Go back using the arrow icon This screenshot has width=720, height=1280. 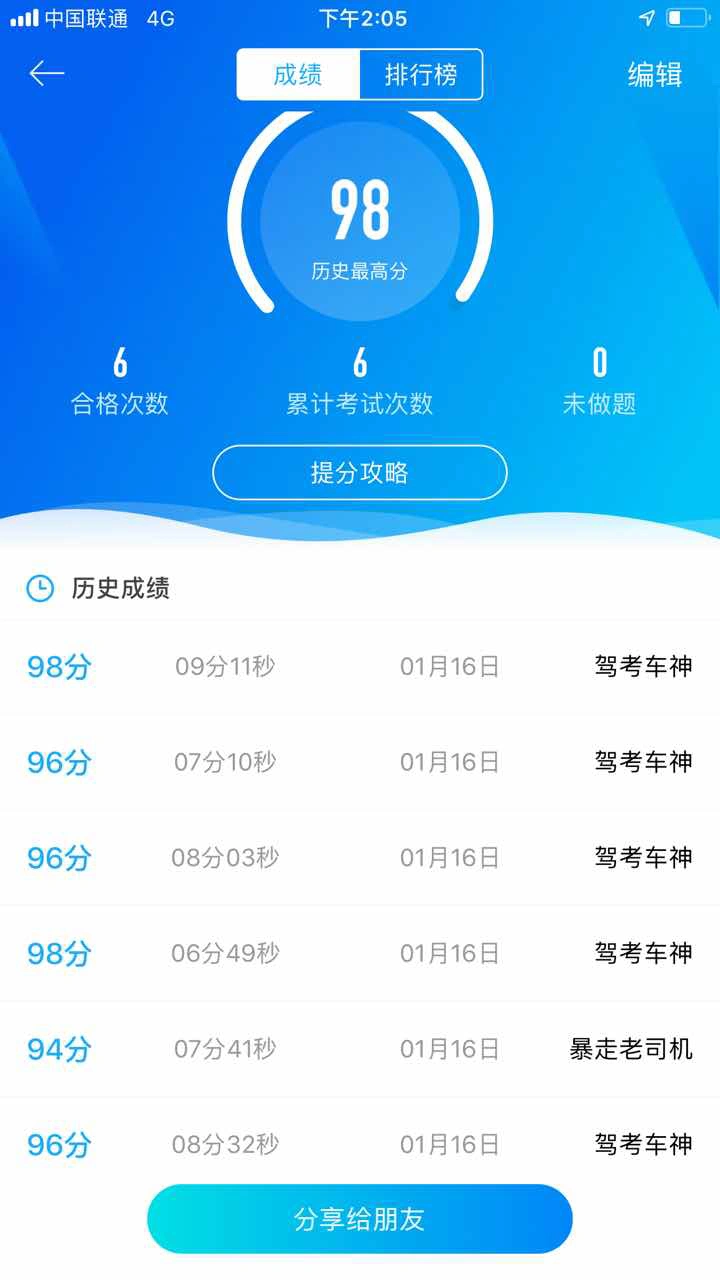pos(47,73)
